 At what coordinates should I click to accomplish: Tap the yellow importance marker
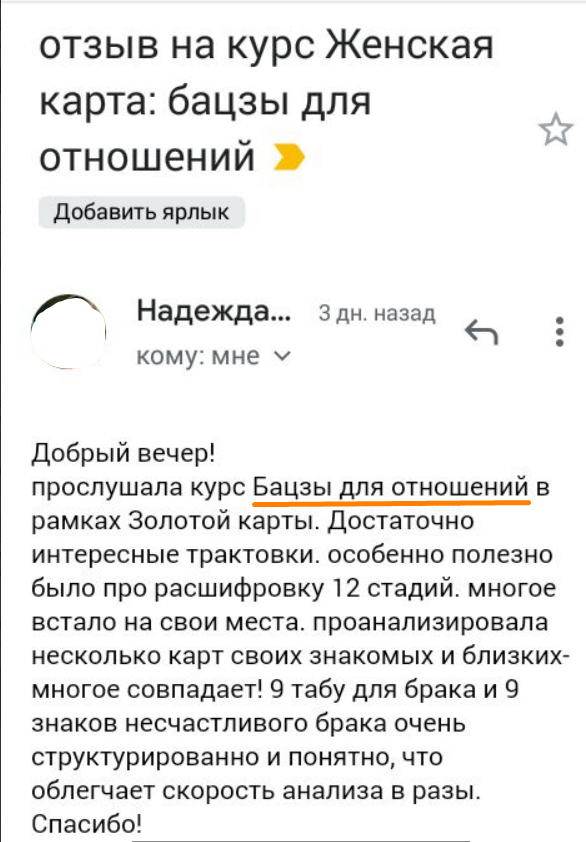click(x=289, y=157)
